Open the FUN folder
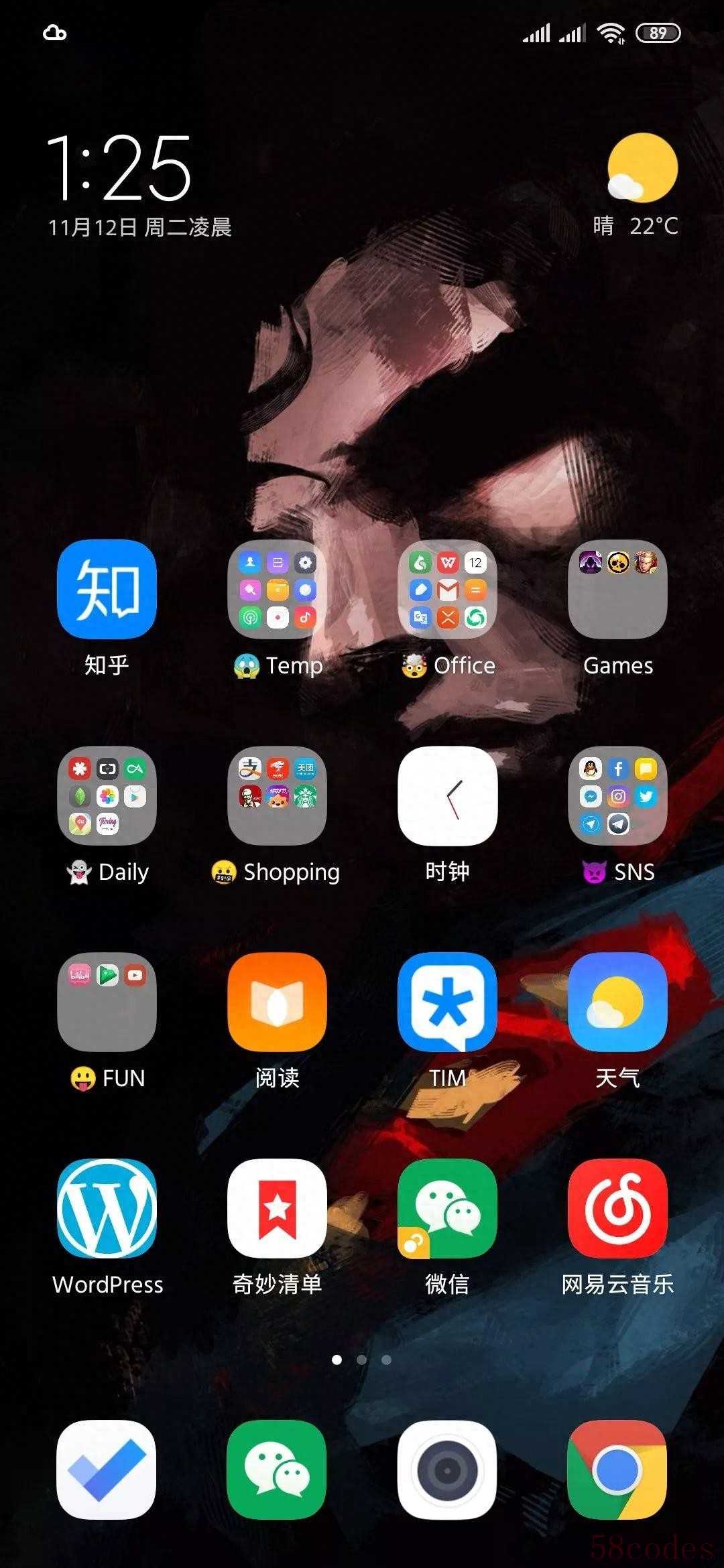This screenshot has width=724, height=1568. click(107, 1002)
